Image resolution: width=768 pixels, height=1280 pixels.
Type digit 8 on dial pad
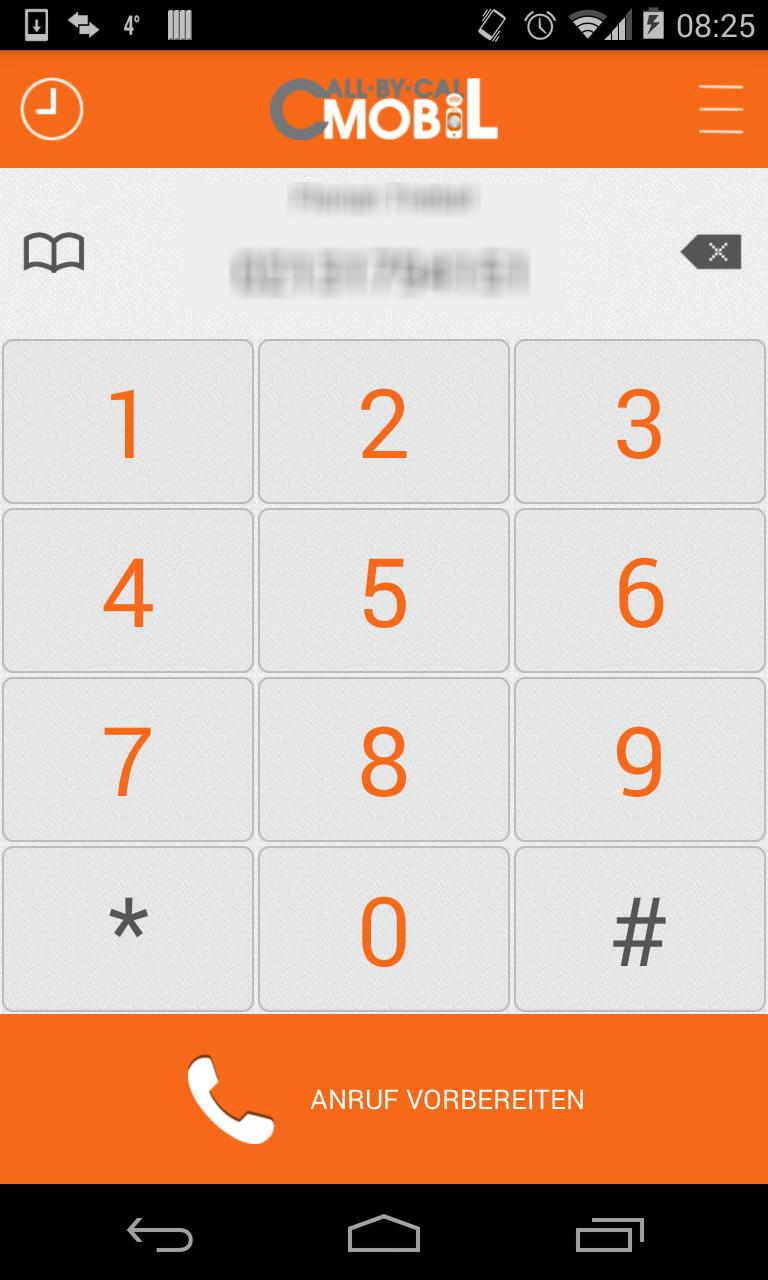coord(384,760)
